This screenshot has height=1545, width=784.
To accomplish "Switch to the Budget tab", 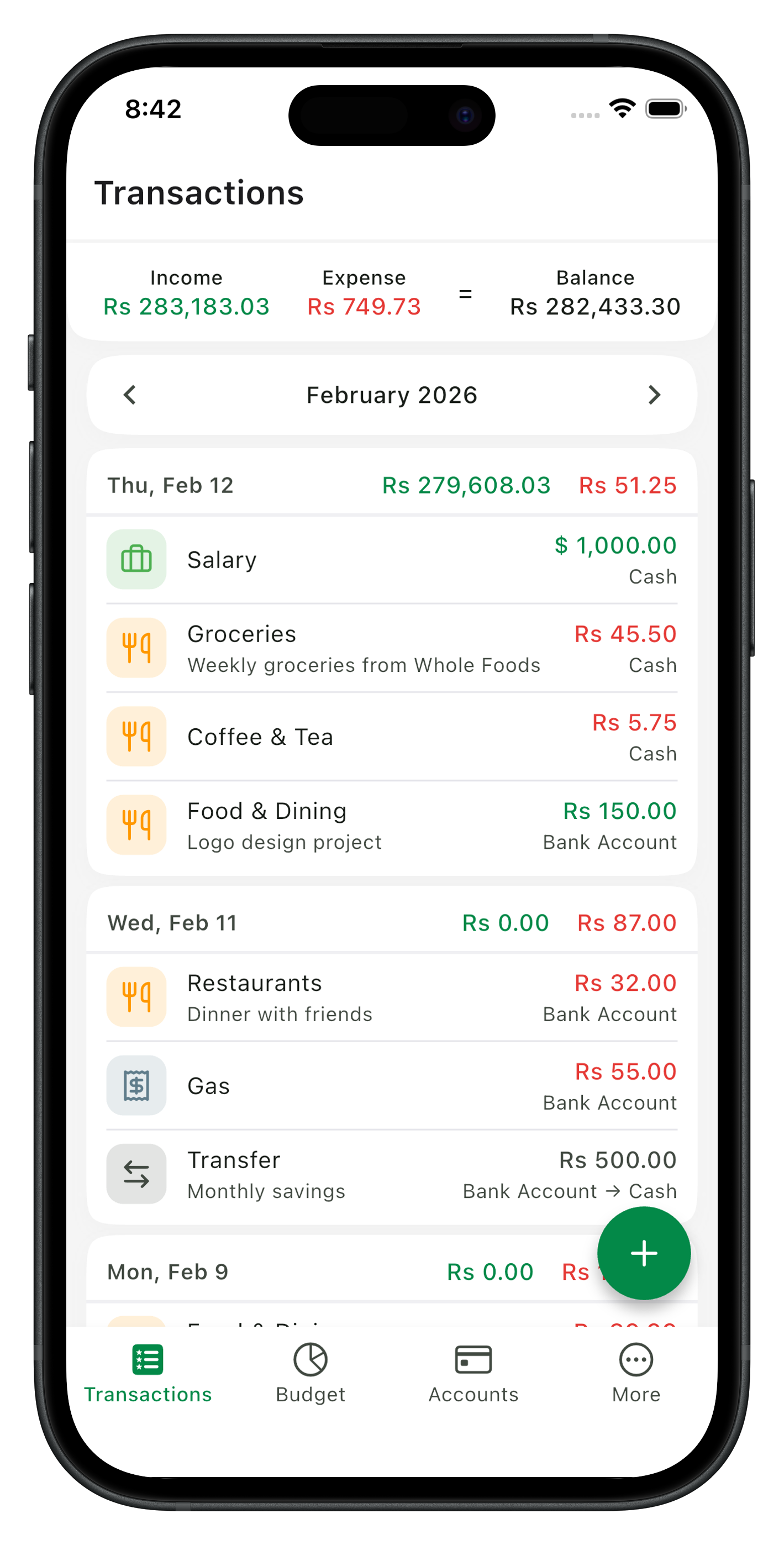I will pyautogui.click(x=310, y=1374).
